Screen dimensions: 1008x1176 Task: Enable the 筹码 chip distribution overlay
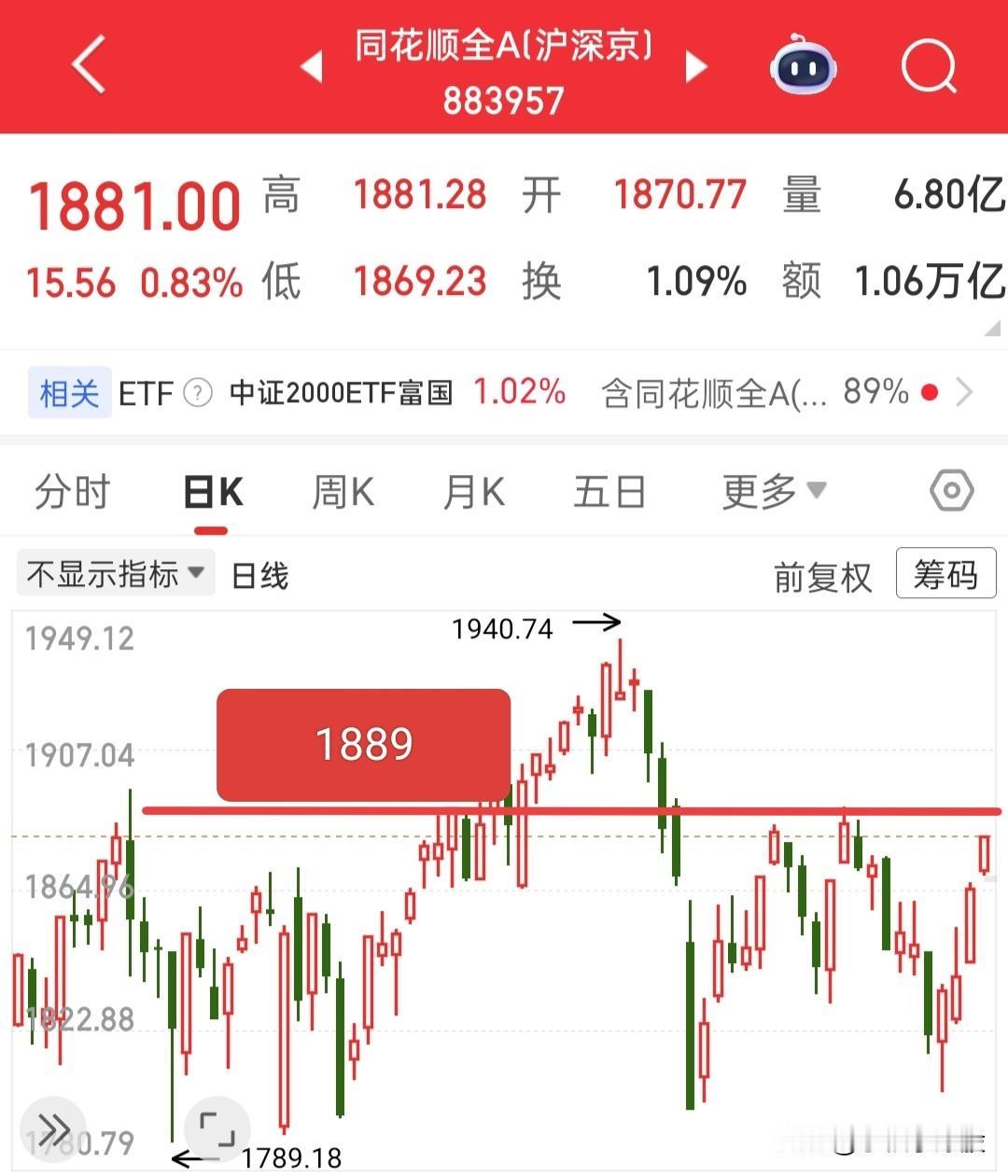point(945,574)
